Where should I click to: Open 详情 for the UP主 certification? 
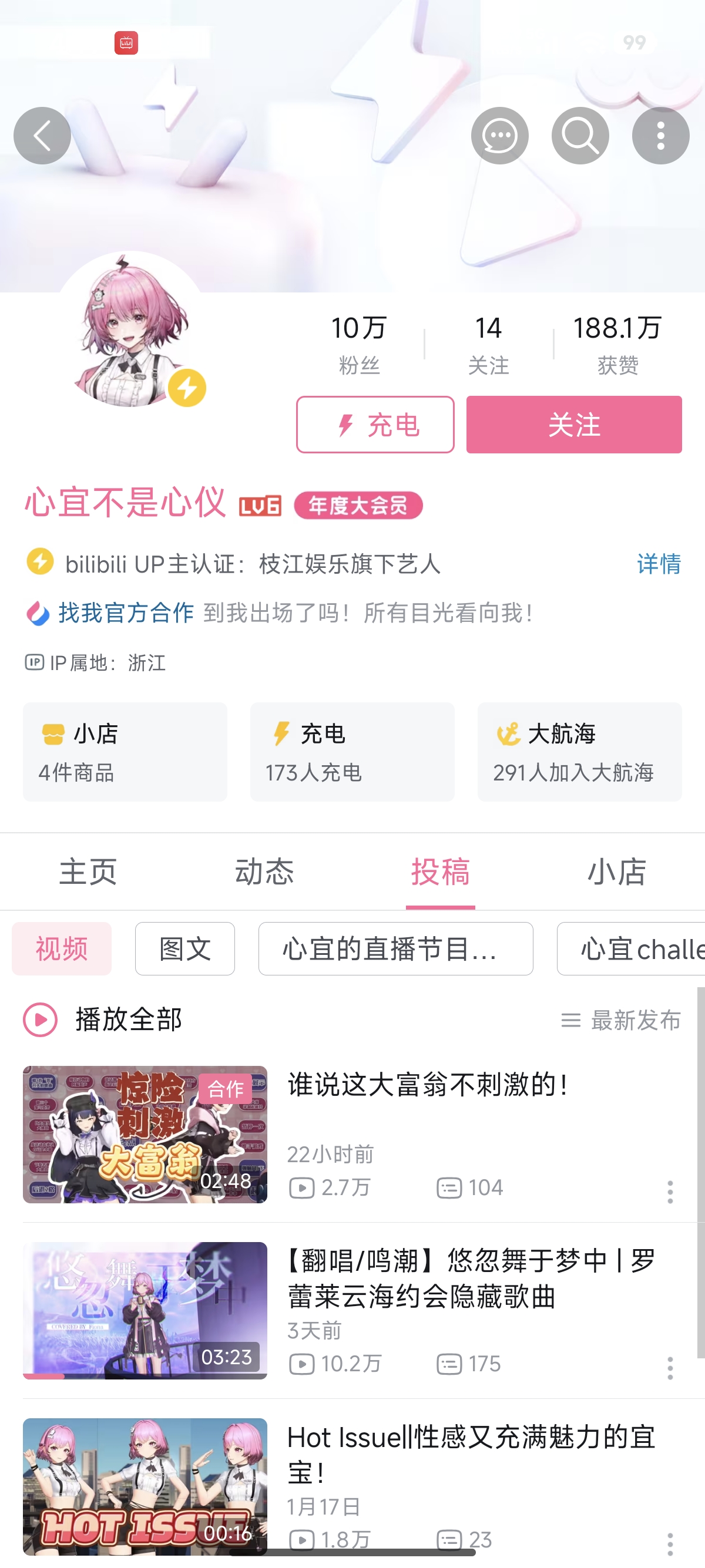658,564
